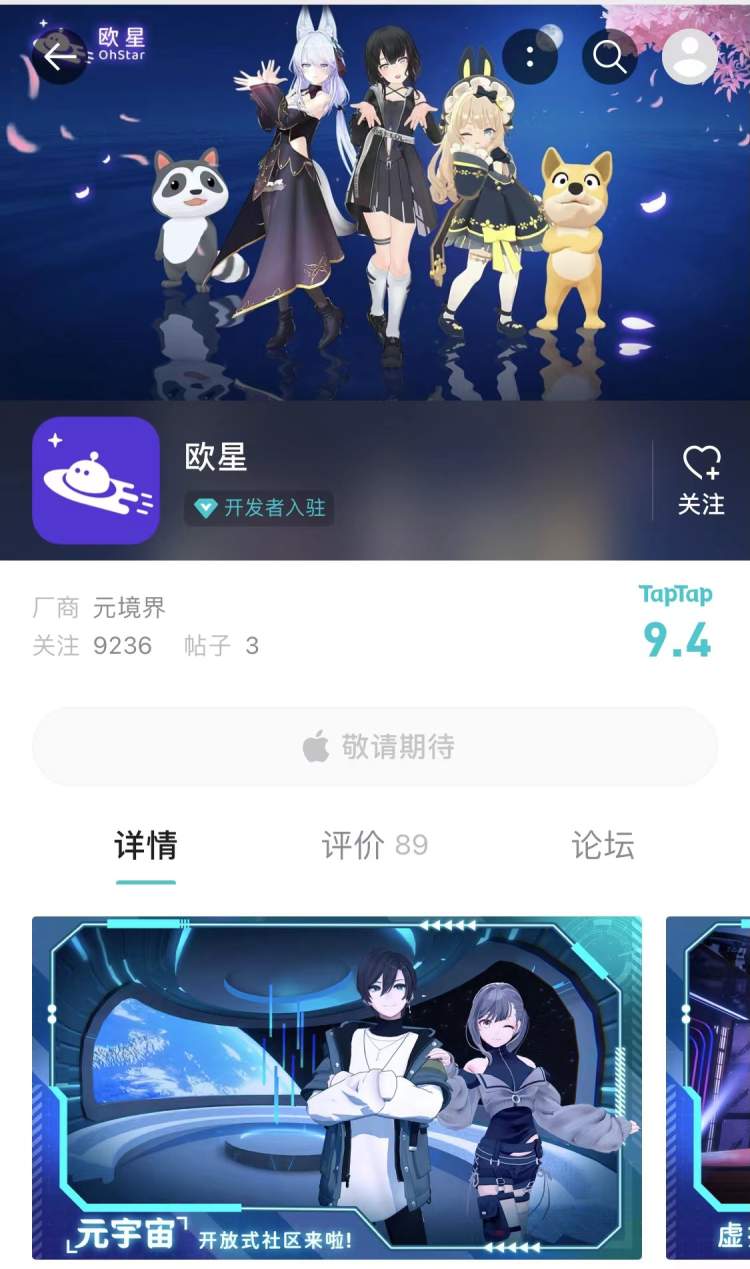This screenshot has height=1269, width=750.
Task: Open the search magnifier
Action: click(609, 57)
